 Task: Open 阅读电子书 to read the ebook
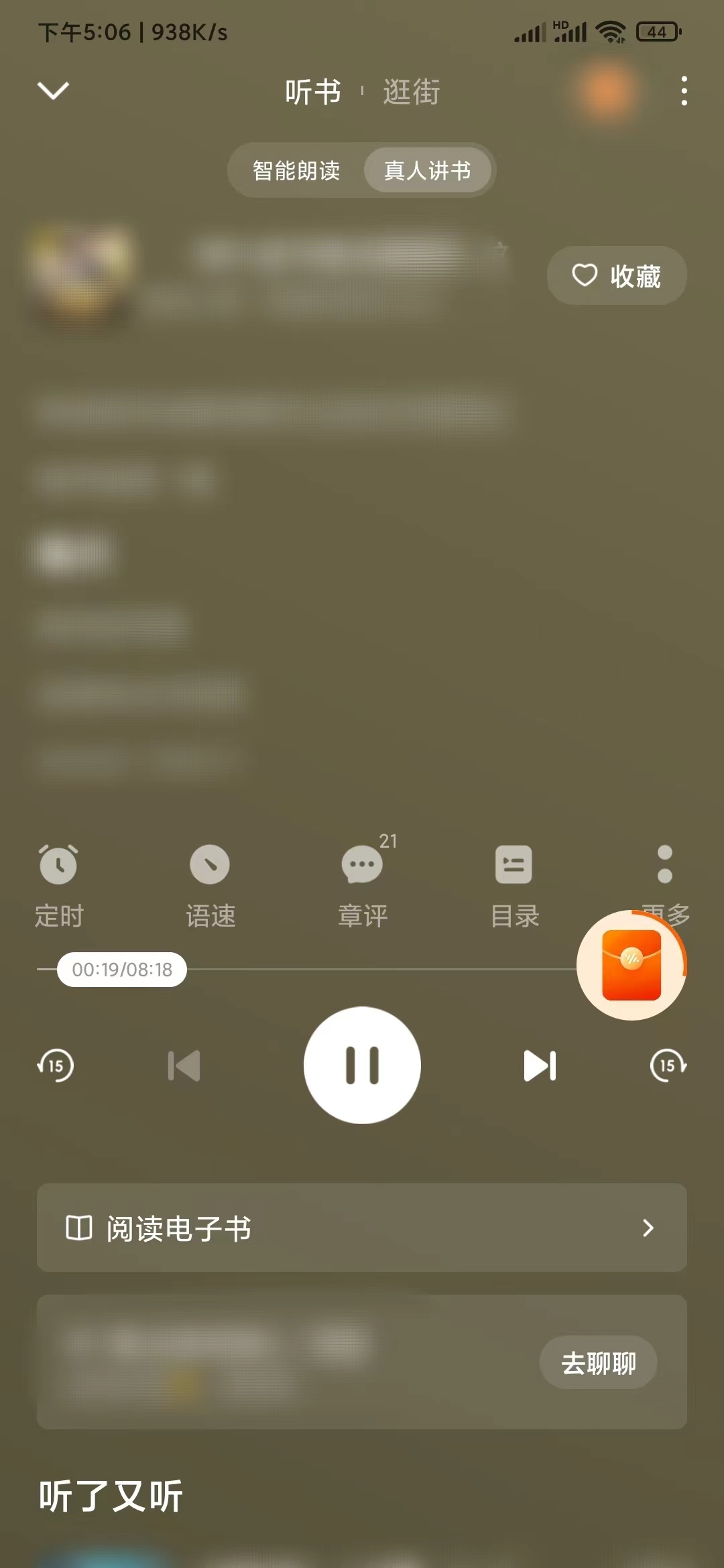362,1228
